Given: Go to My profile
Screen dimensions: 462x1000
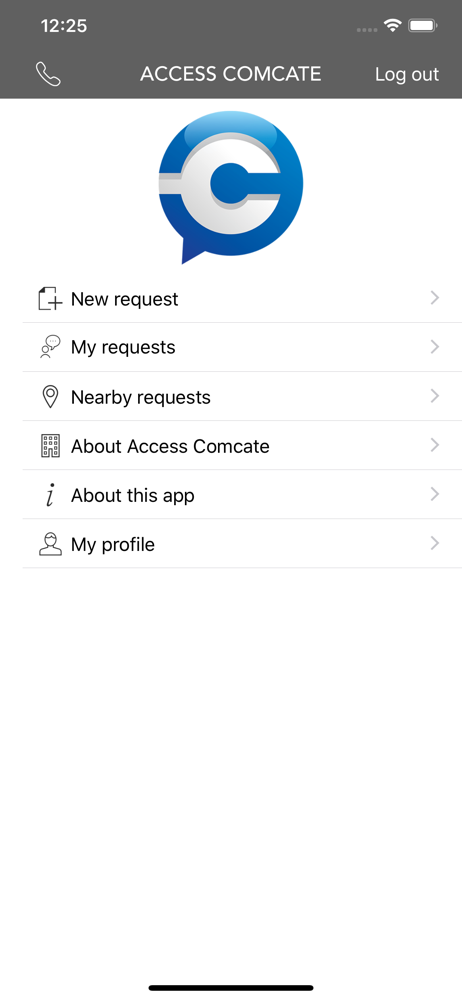Looking at the screenshot, I should 242,544.
